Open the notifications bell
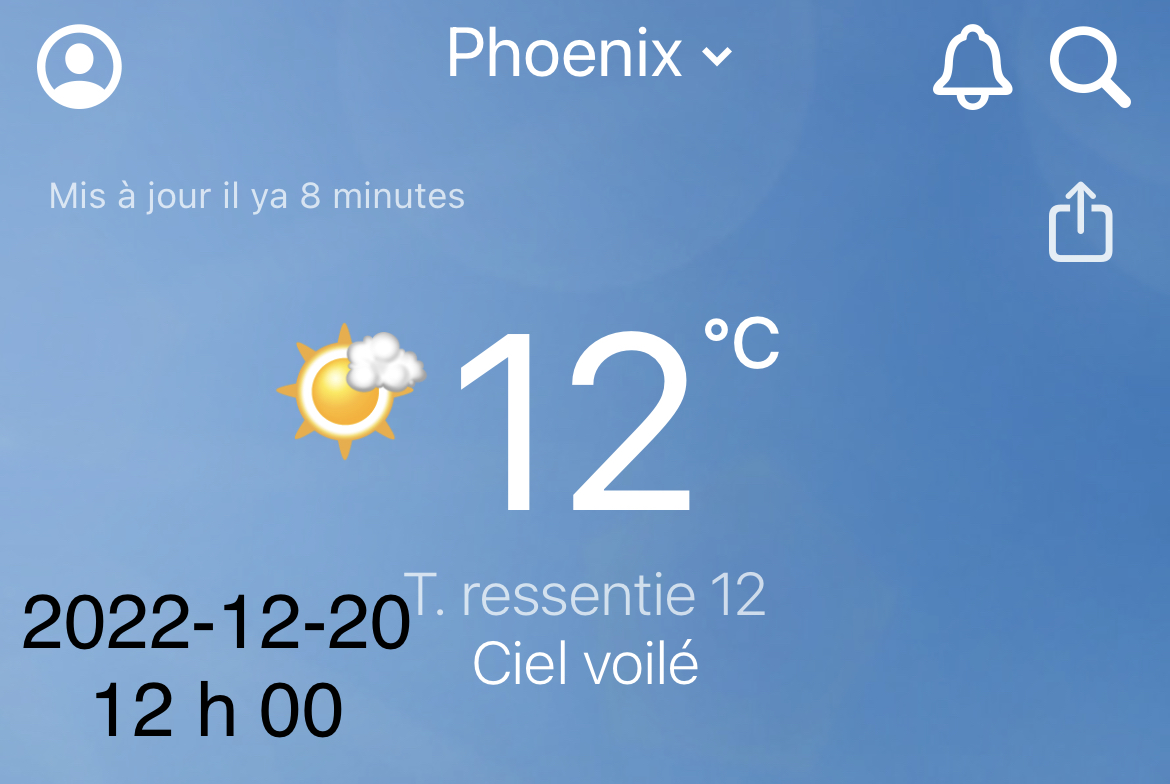The height and width of the screenshot is (784, 1170). pos(972,66)
